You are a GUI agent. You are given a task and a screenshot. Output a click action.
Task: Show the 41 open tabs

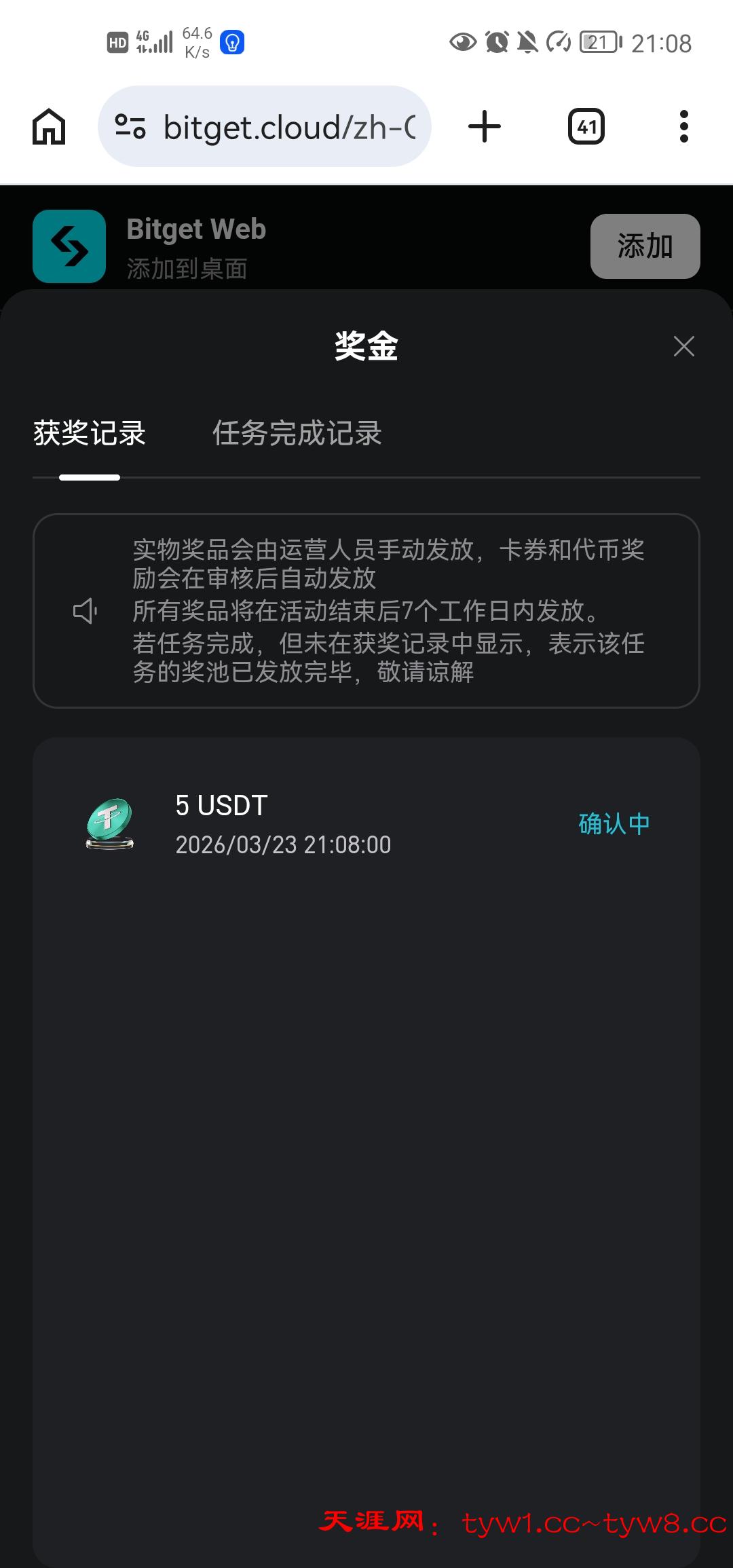tap(586, 127)
